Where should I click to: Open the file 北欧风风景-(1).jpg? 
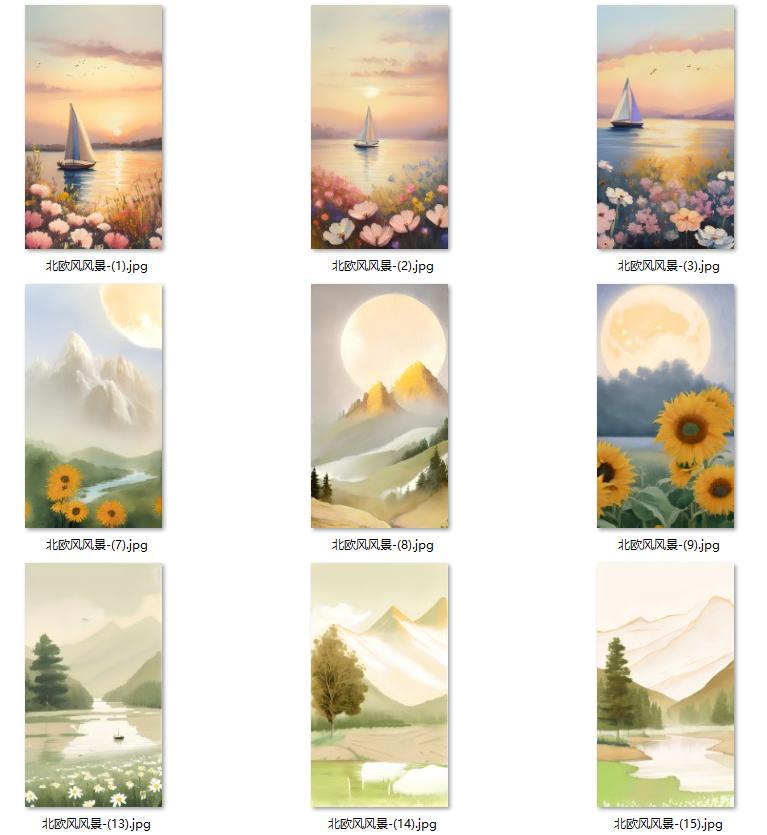pyautogui.click(x=94, y=128)
